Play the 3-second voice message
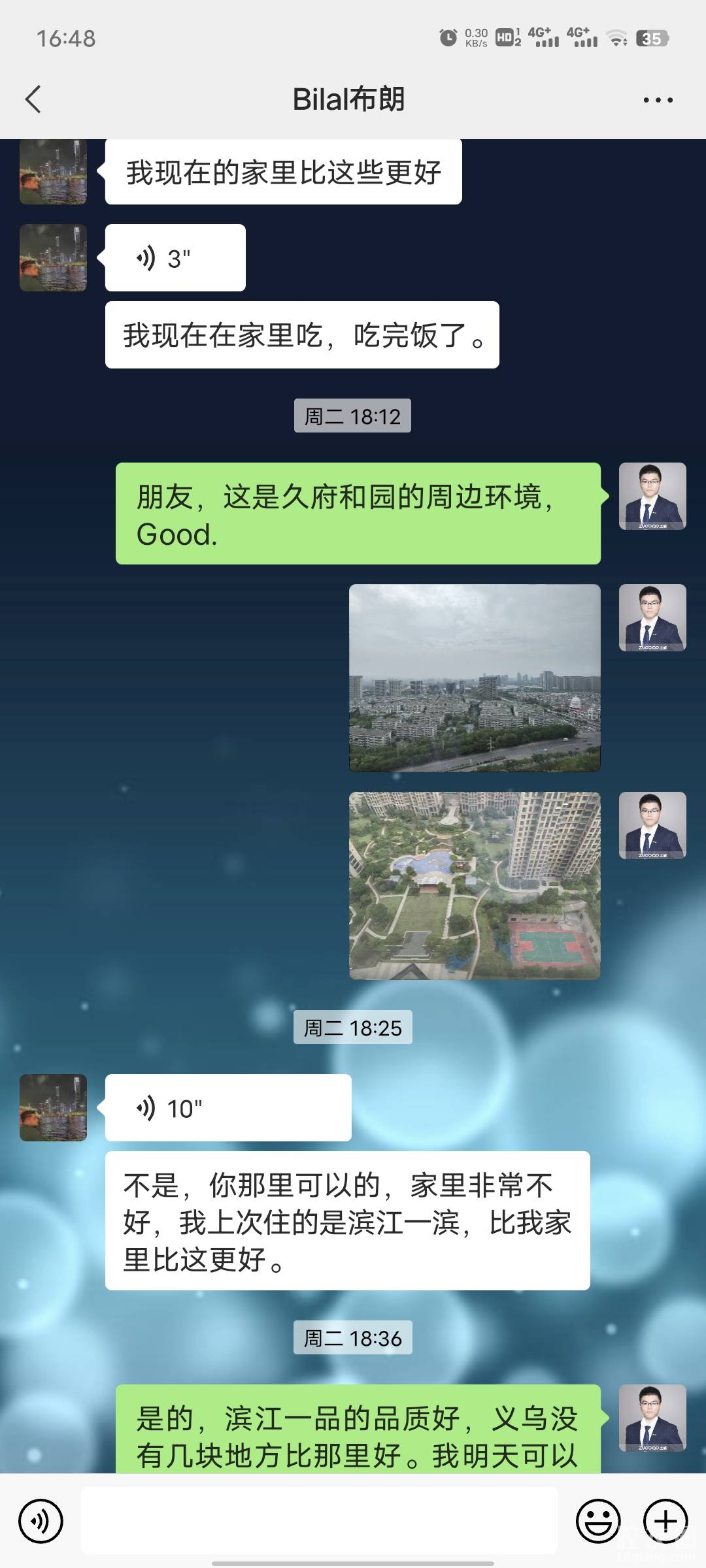 [x=175, y=258]
